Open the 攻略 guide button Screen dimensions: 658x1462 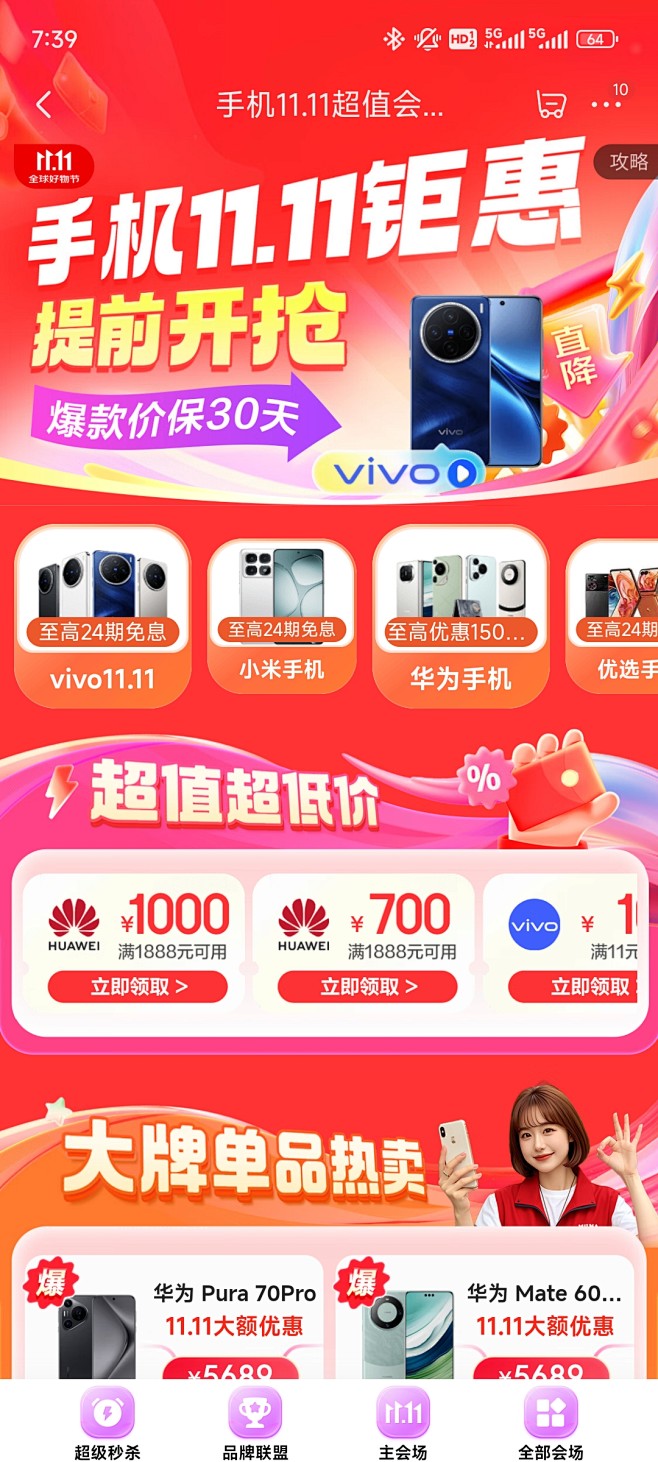628,162
